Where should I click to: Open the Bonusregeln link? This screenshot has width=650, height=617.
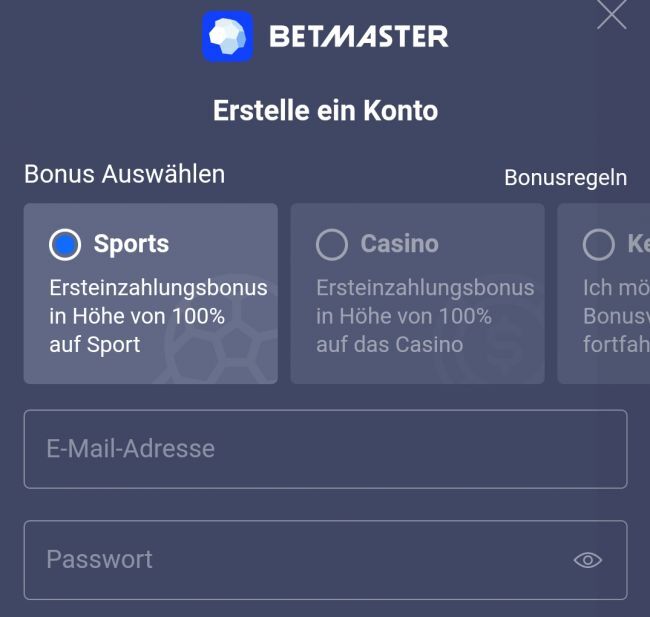click(565, 178)
